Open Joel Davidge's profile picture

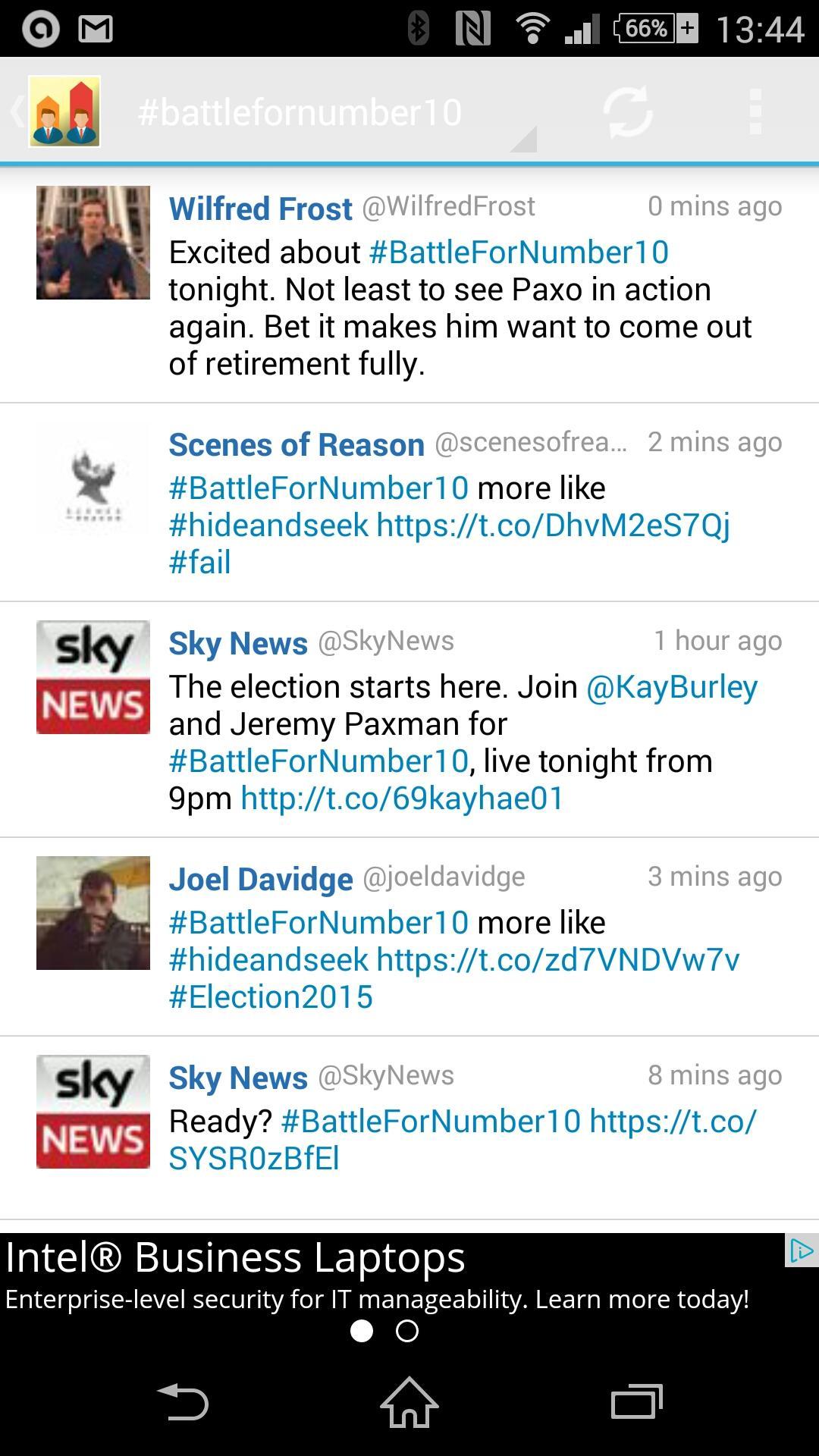(x=93, y=913)
